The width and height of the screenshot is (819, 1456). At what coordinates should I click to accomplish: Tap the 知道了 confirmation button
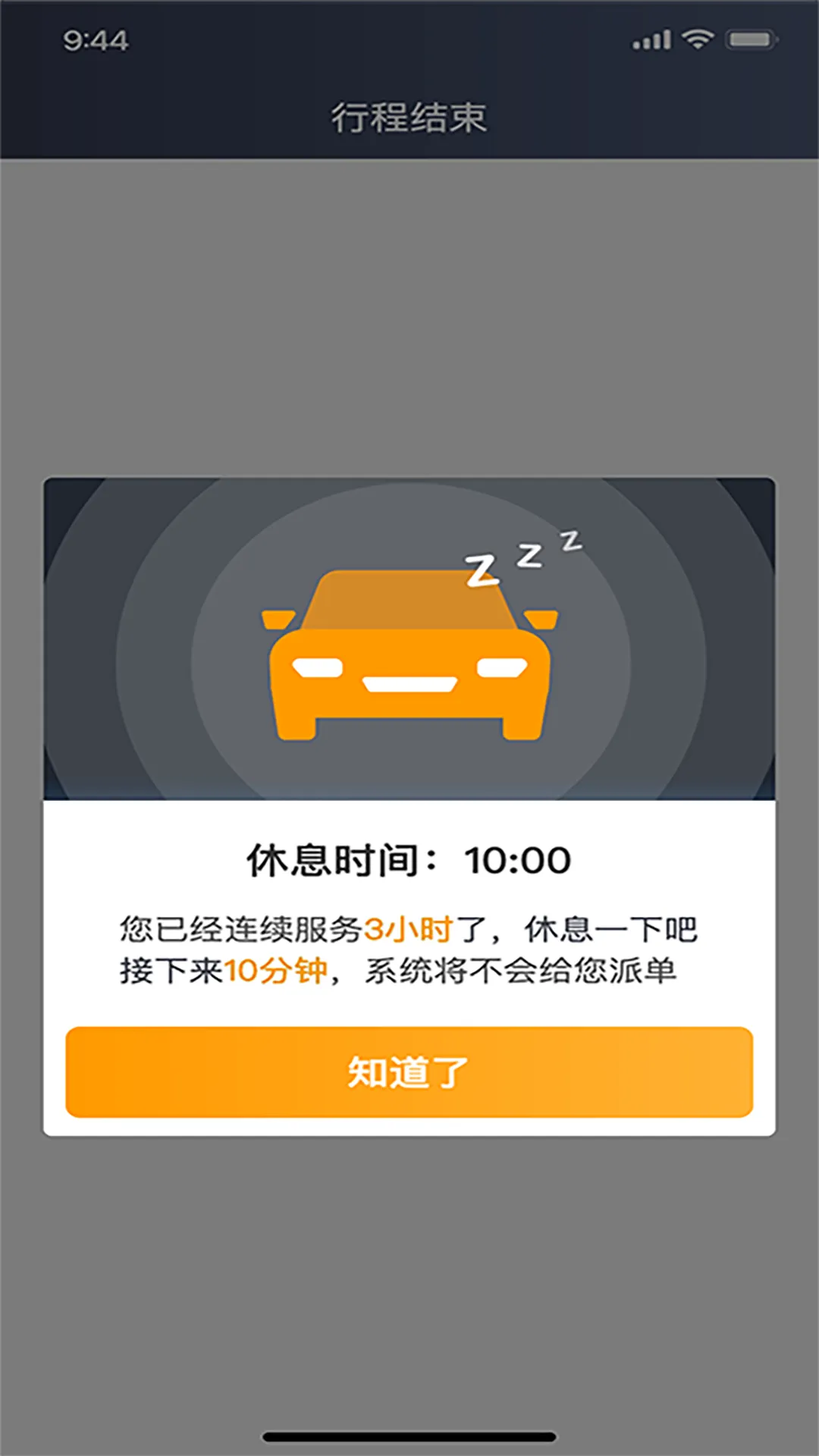pyautogui.click(x=409, y=1072)
